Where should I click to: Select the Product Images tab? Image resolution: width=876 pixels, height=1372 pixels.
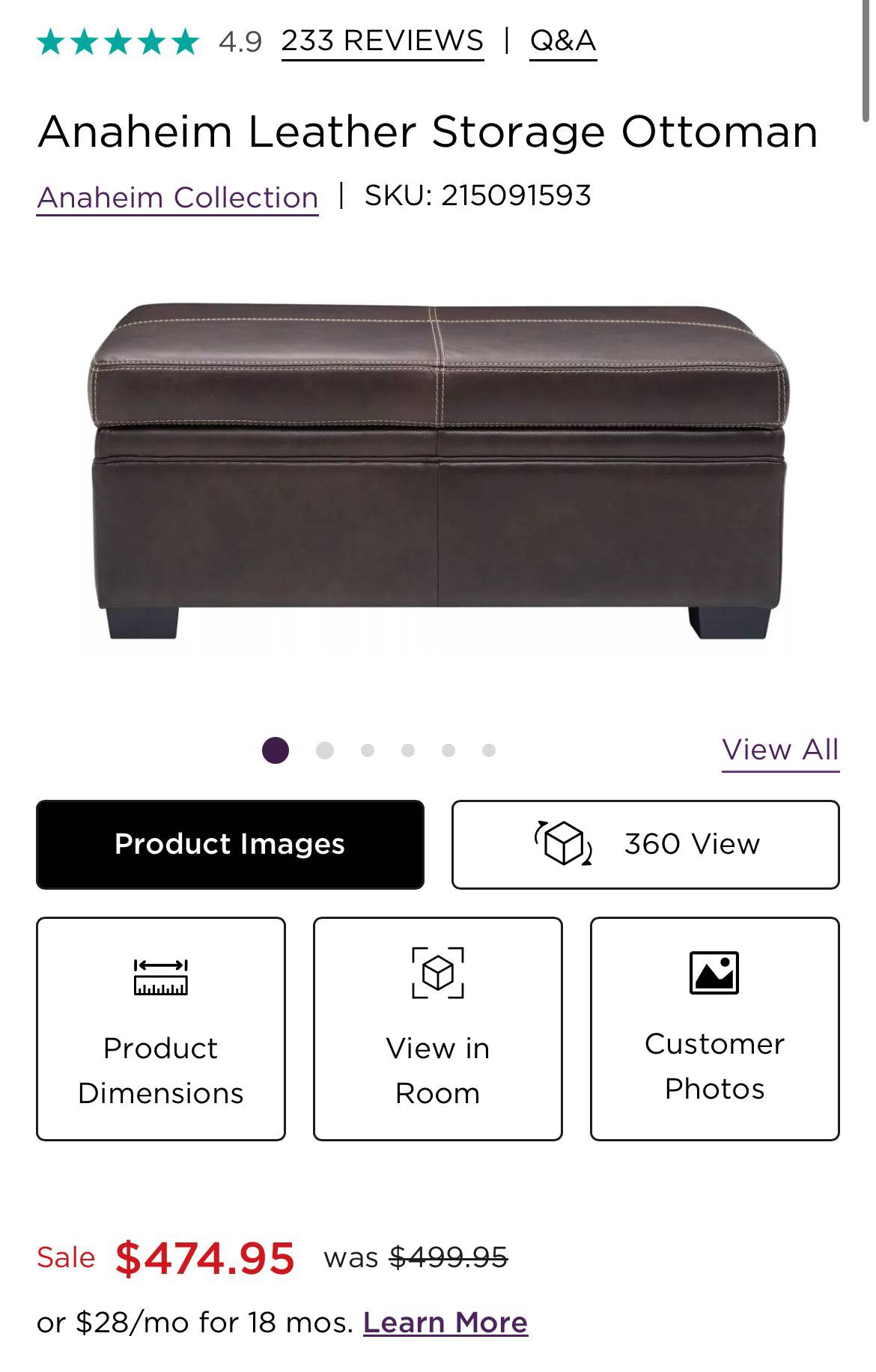[x=229, y=843]
